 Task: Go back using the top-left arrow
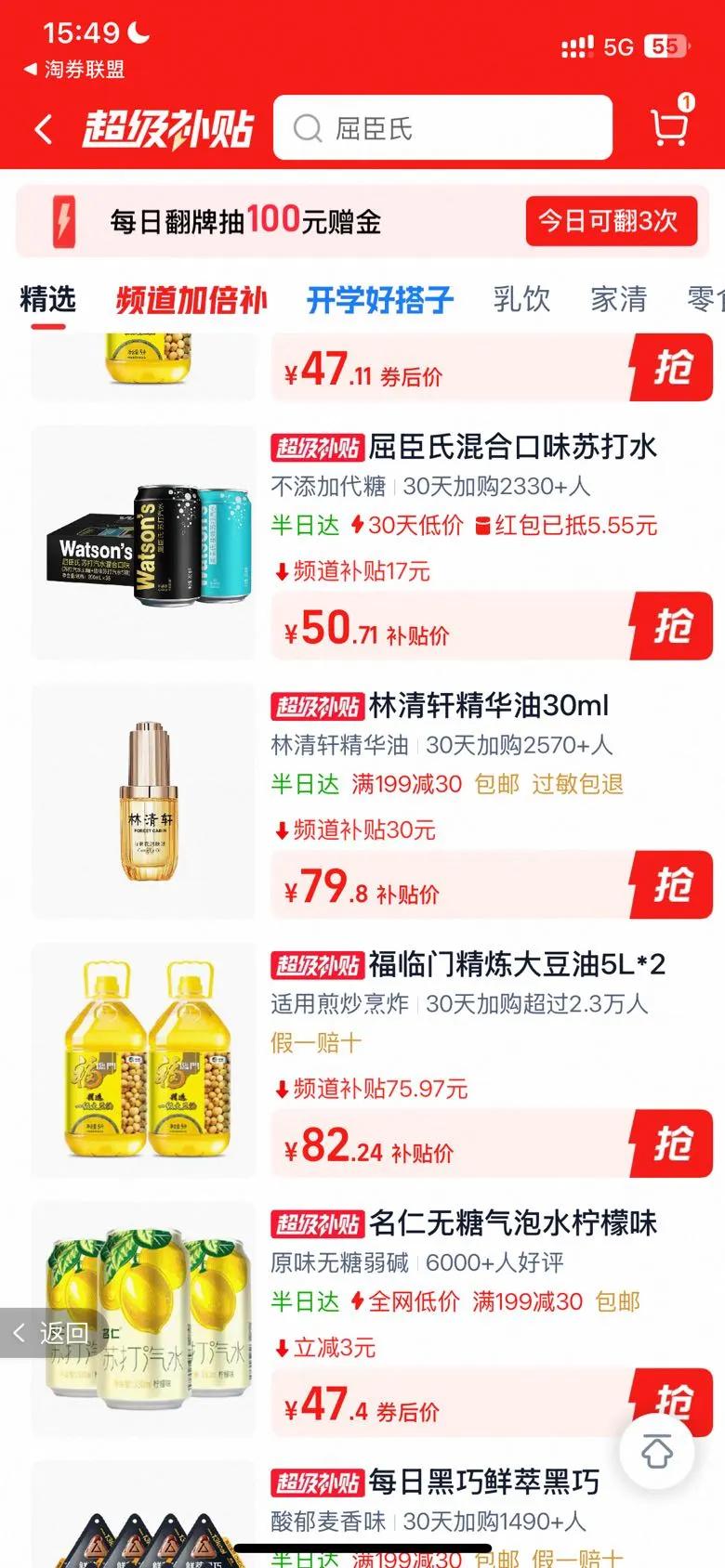pos(44,129)
